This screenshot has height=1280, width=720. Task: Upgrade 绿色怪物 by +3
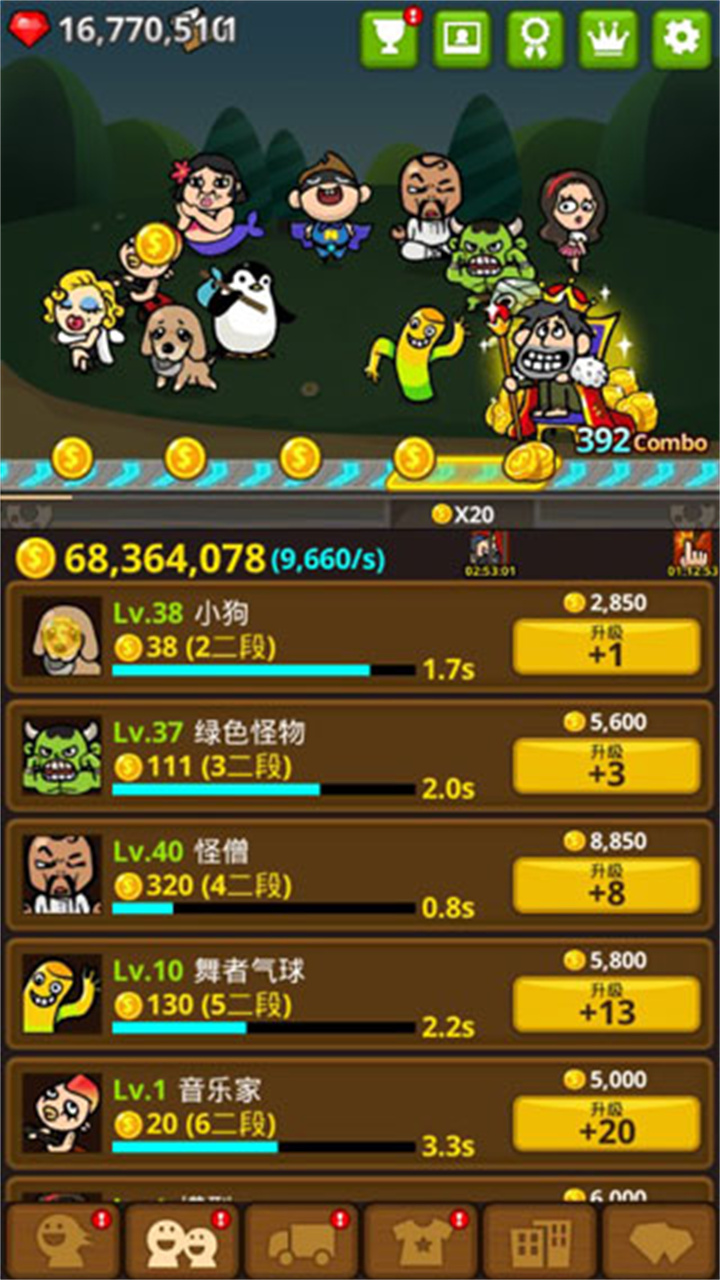[606, 766]
